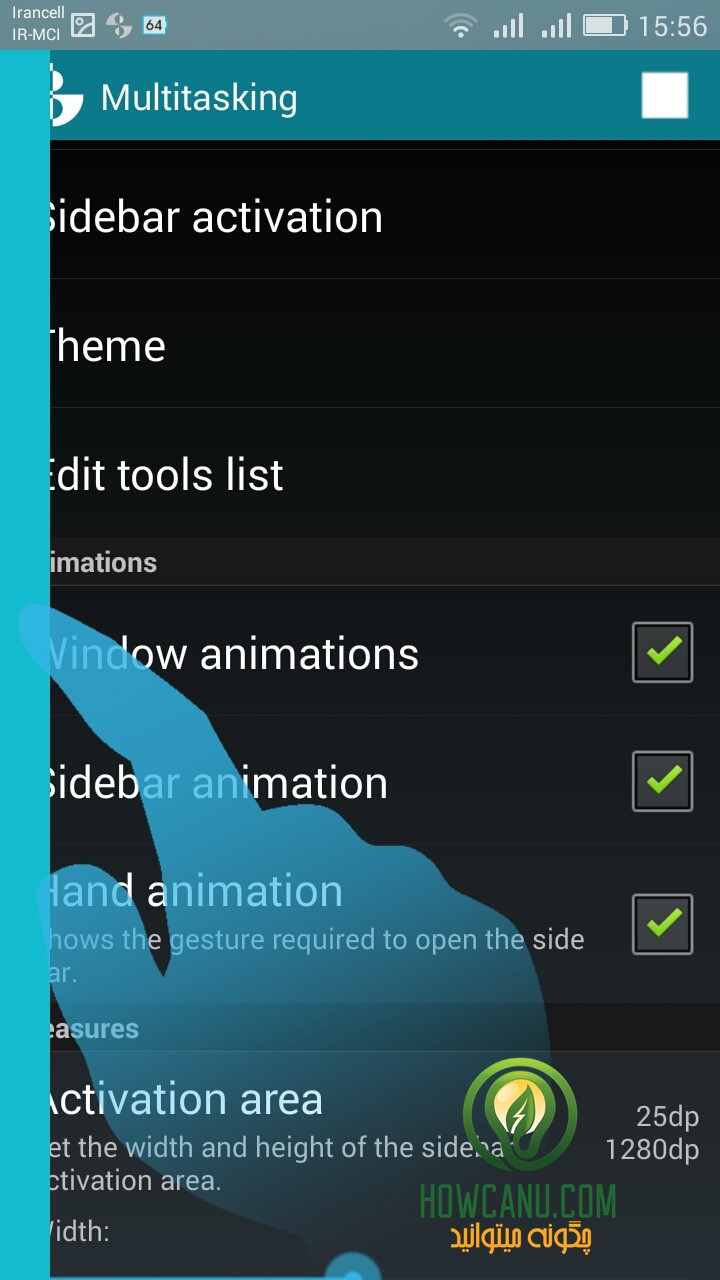Disable the Sidebar animation checkbox

(x=662, y=781)
